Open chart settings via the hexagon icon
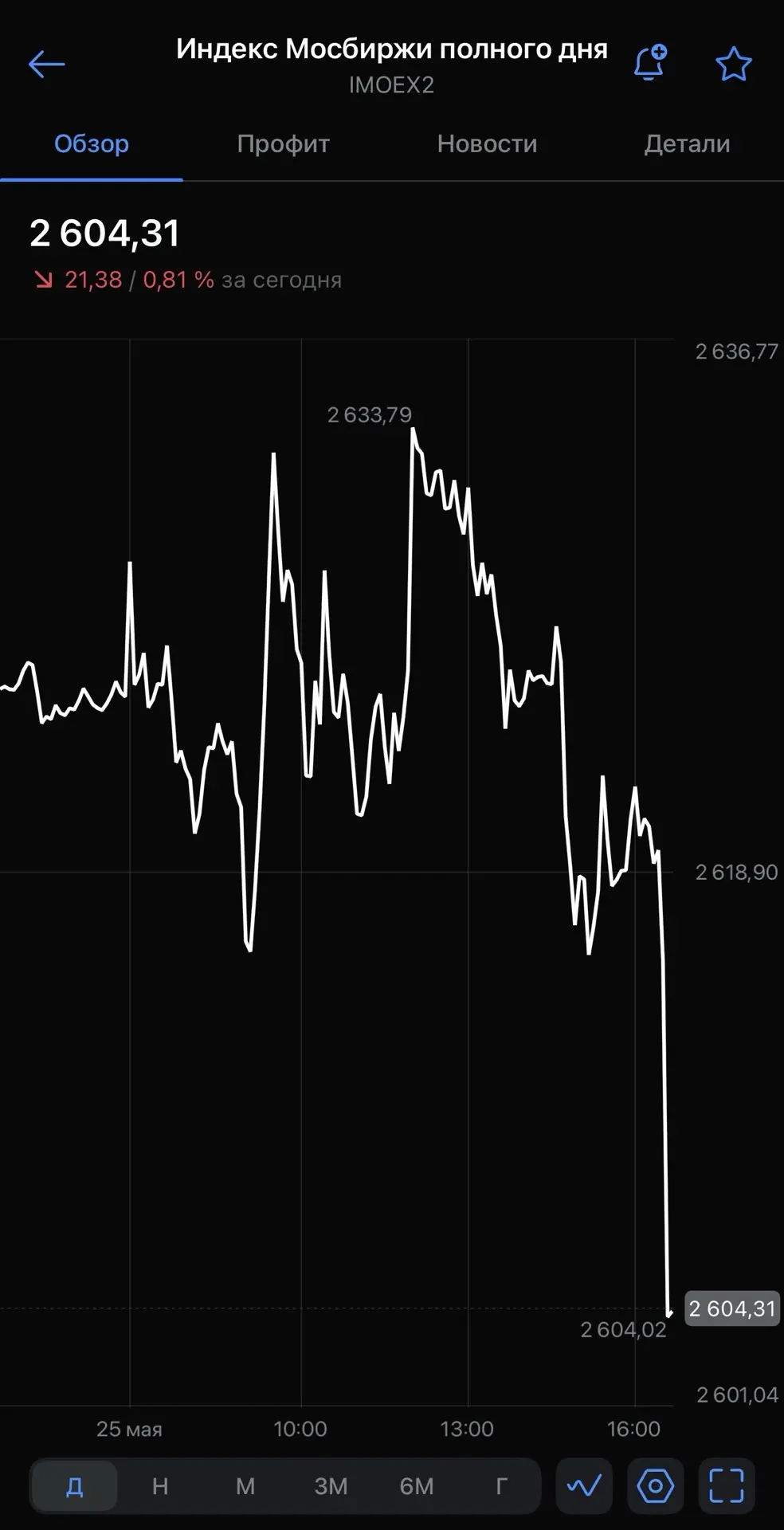Image resolution: width=784 pixels, height=1530 pixels. coord(656,1485)
